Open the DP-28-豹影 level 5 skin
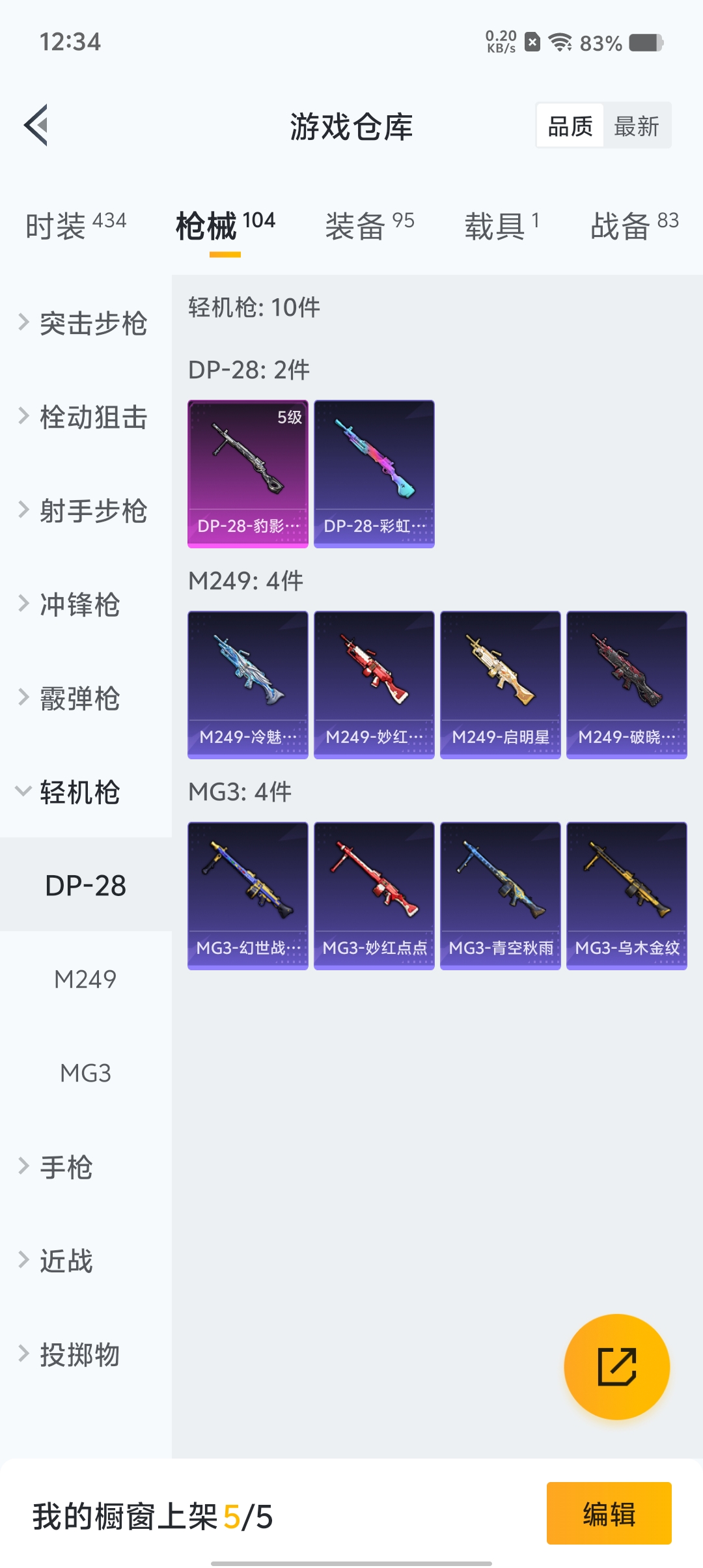 coord(248,474)
